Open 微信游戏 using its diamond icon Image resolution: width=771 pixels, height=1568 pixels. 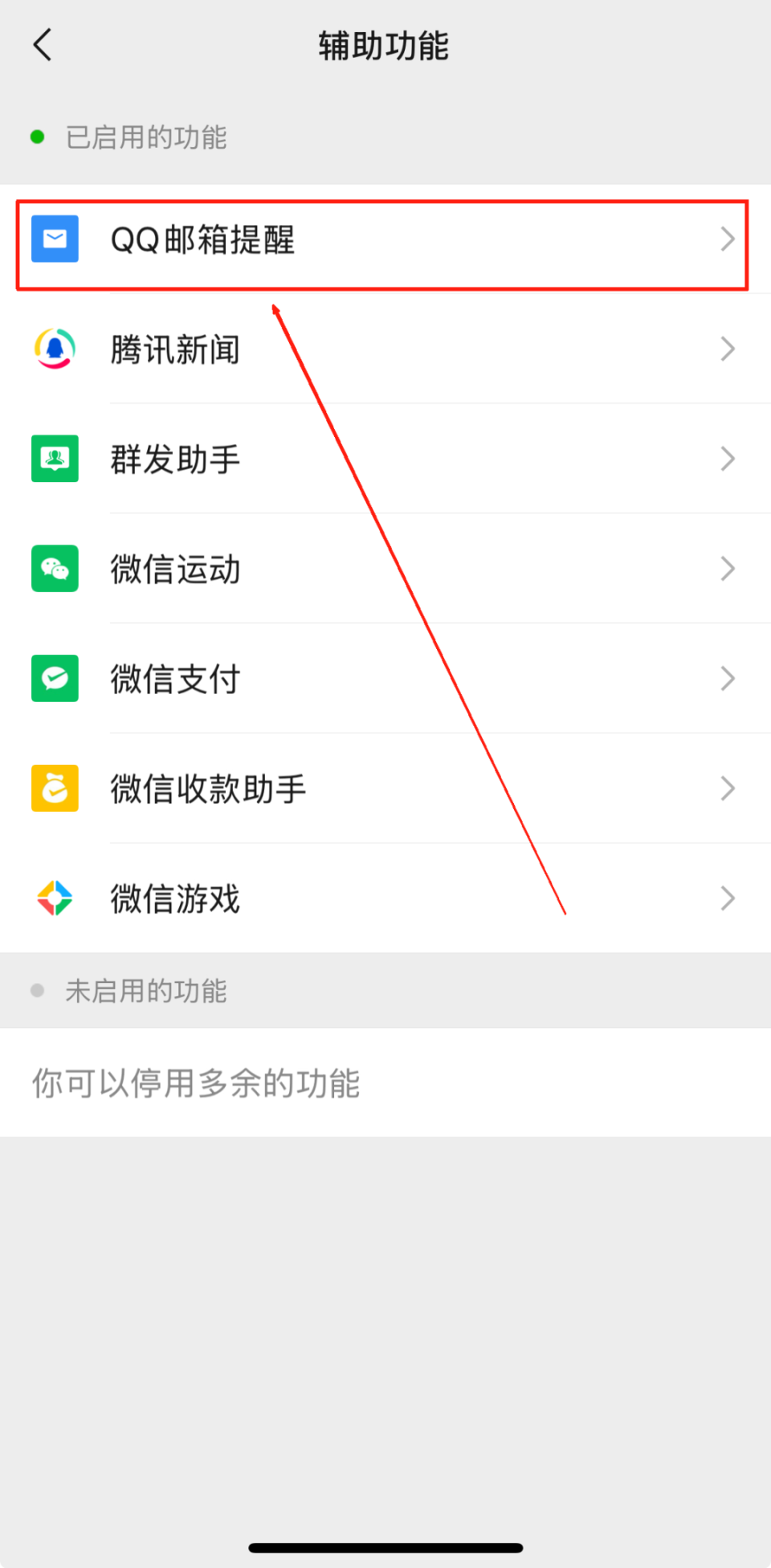click(x=54, y=898)
